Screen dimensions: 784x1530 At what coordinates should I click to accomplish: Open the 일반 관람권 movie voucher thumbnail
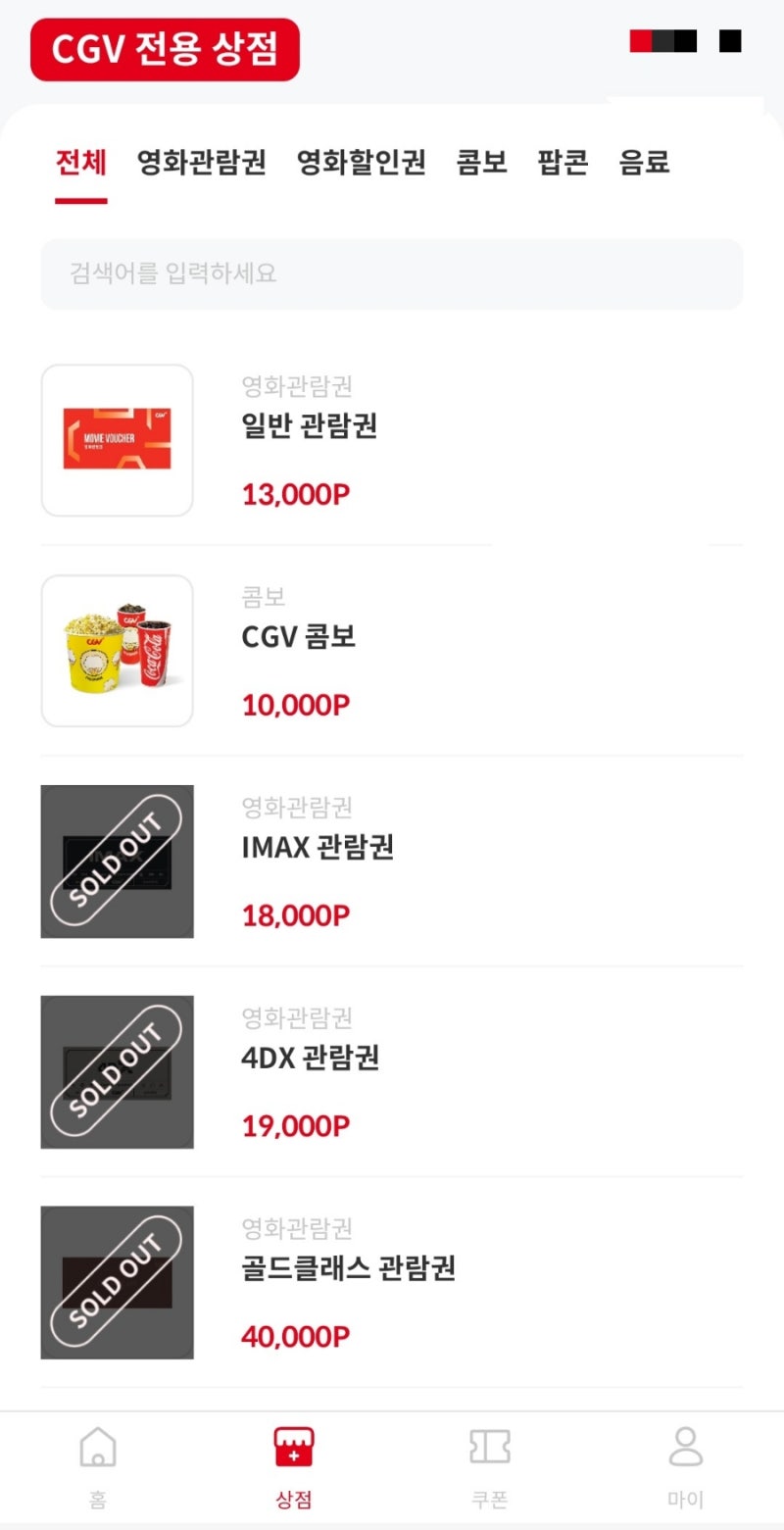click(x=117, y=439)
